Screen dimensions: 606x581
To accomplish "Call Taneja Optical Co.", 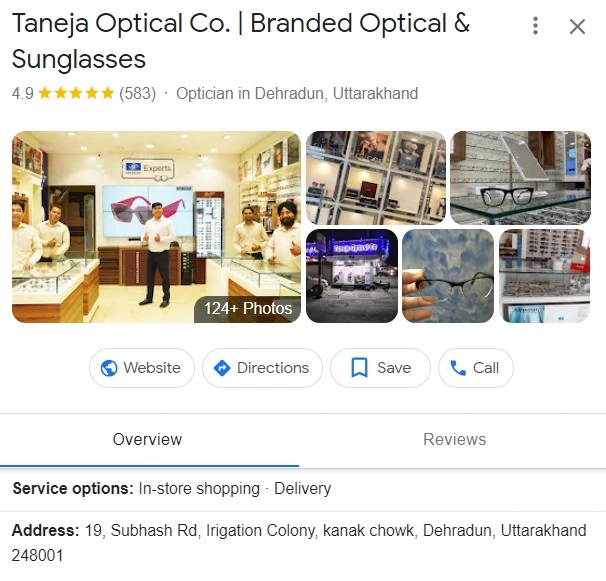I will coord(475,368).
